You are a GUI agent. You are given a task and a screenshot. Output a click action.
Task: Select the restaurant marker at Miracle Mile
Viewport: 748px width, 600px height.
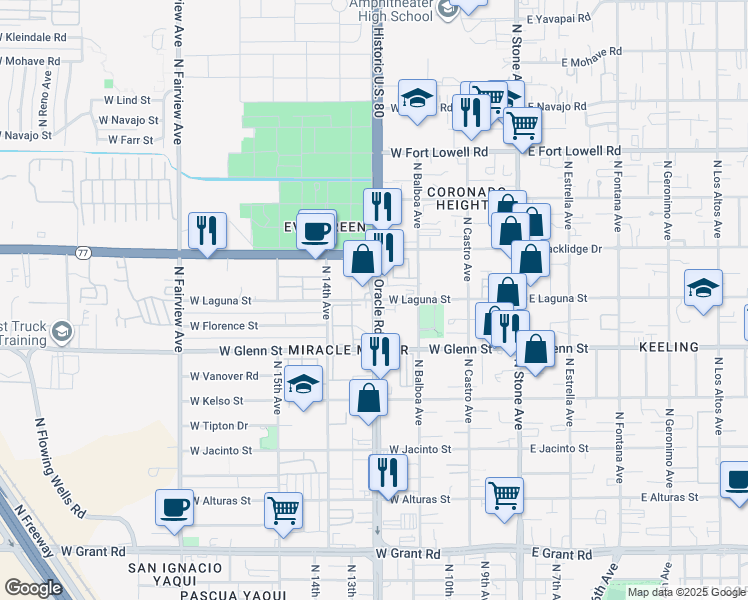[x=380, y=350]
